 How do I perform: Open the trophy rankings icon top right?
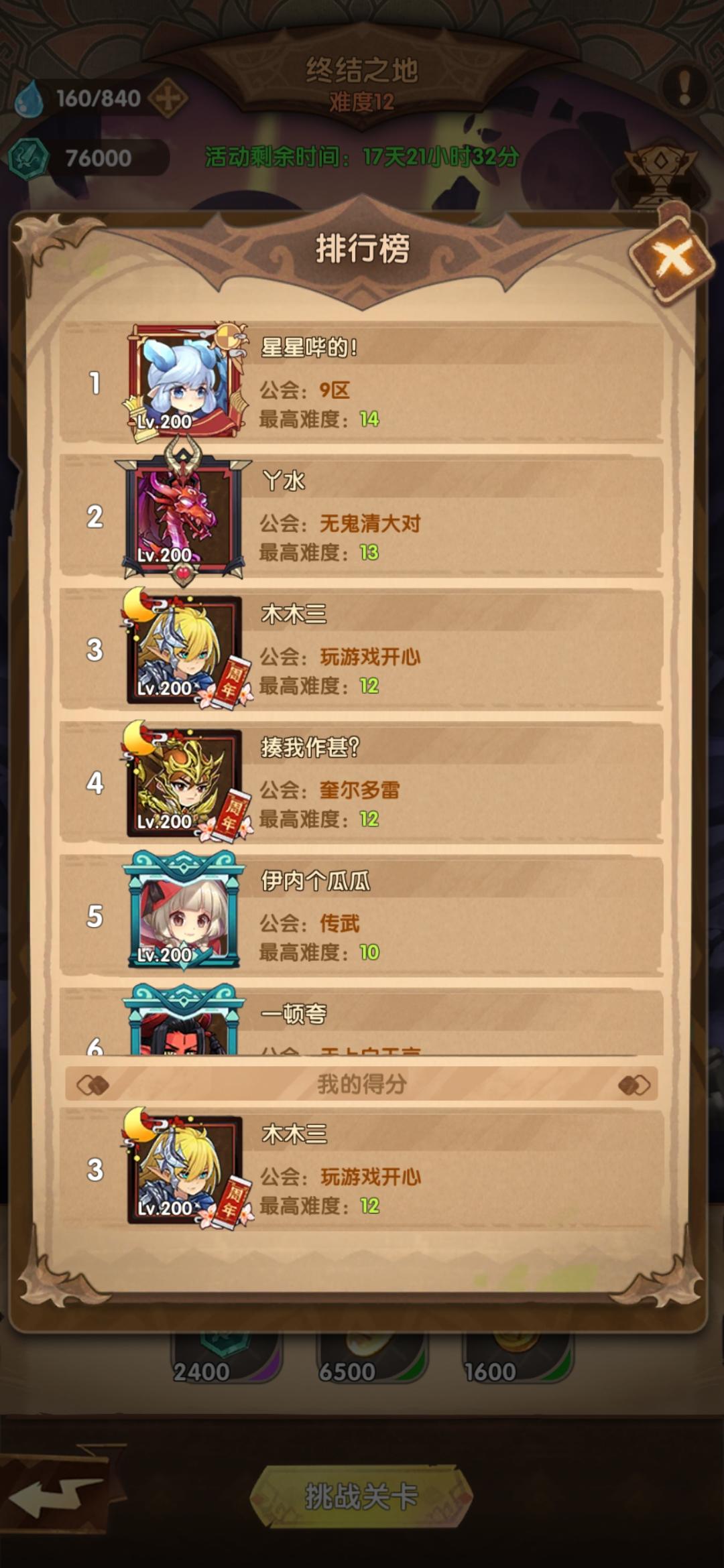tap(660, 166)
